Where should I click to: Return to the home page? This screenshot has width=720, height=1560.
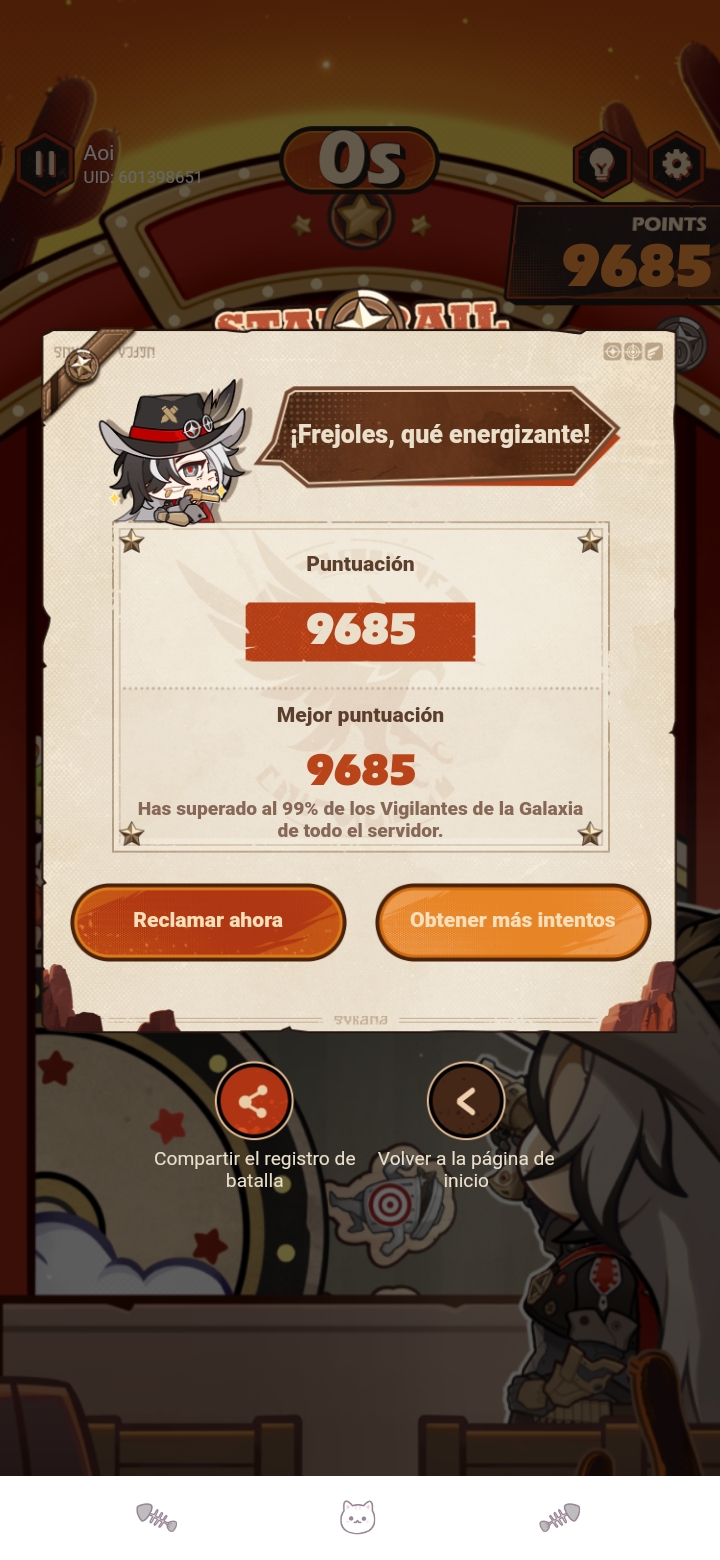pos(466,1101)
